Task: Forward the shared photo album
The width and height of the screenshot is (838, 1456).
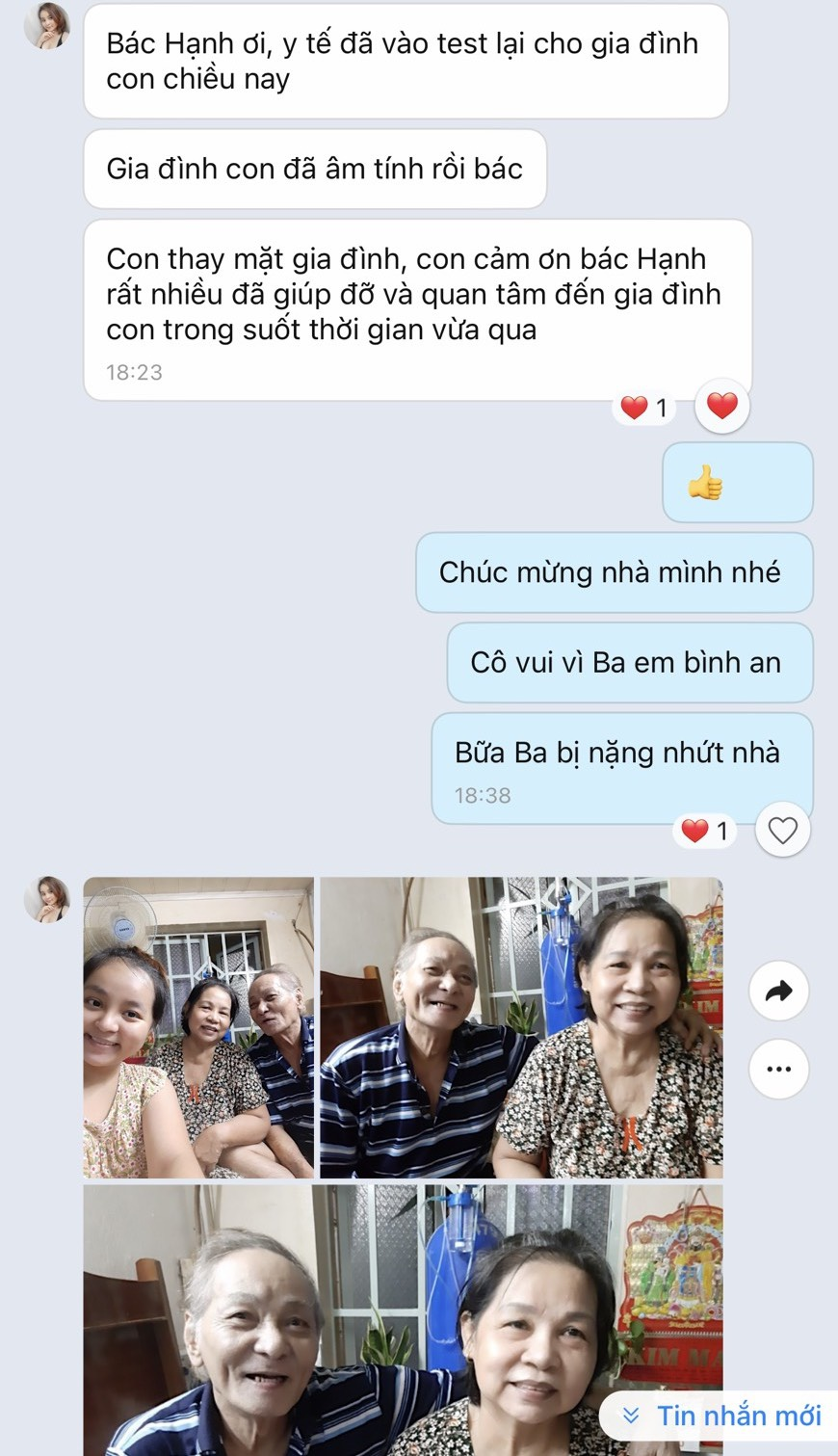Action: (x=778, y=991)
